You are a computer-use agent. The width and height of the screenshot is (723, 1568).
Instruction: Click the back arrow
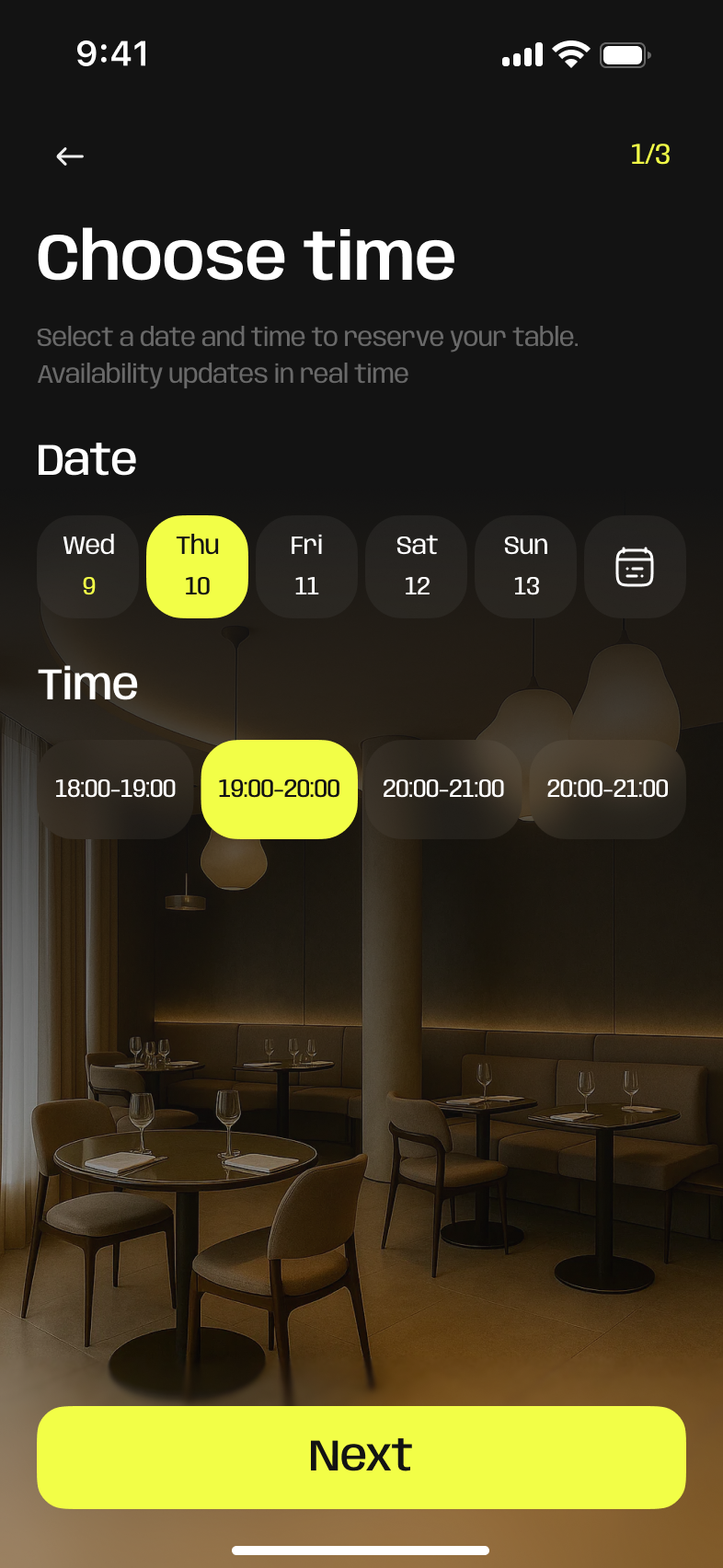[x=68, y=156]
